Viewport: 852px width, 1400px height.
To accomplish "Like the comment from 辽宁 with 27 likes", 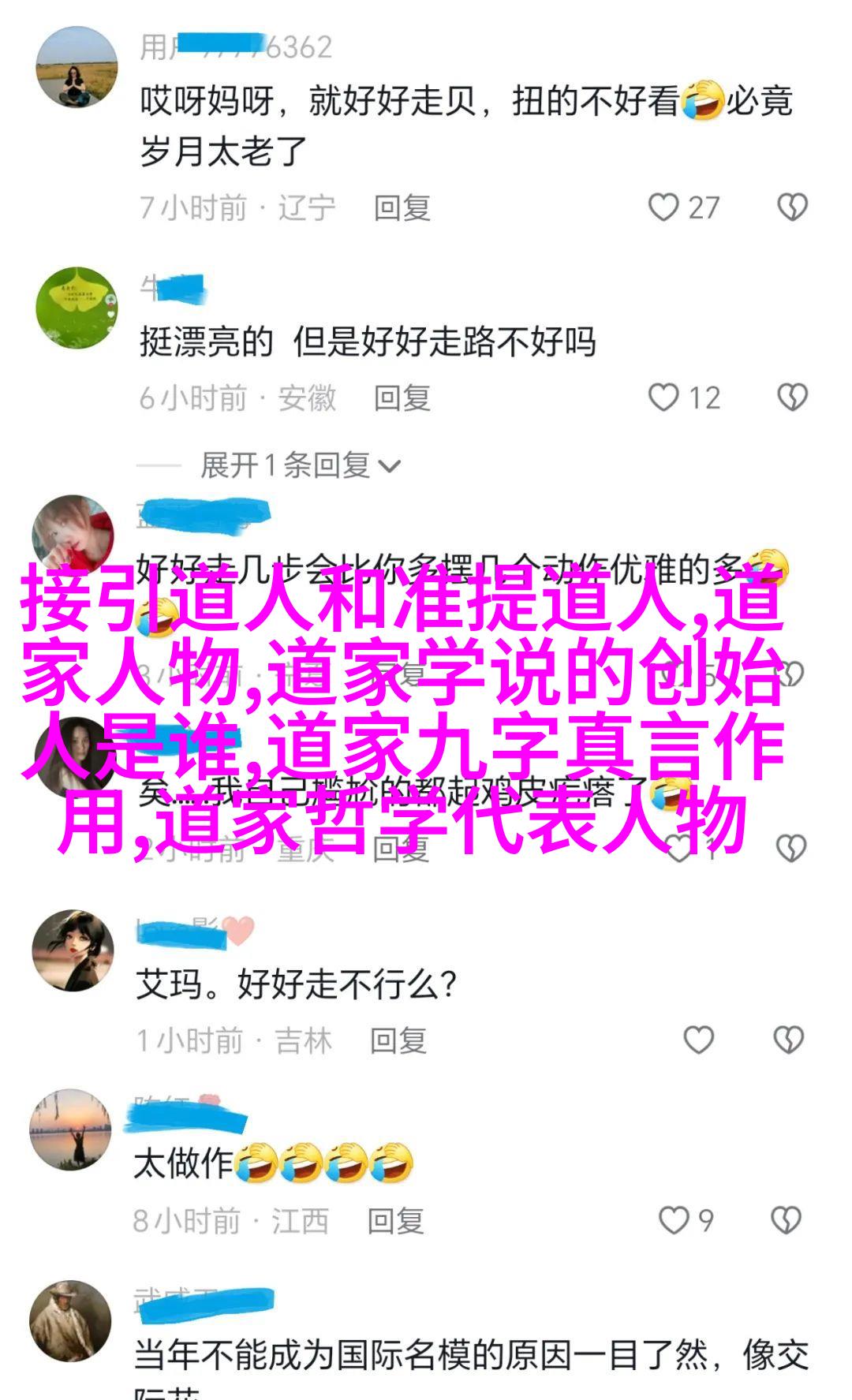I will tap(683, 207).
